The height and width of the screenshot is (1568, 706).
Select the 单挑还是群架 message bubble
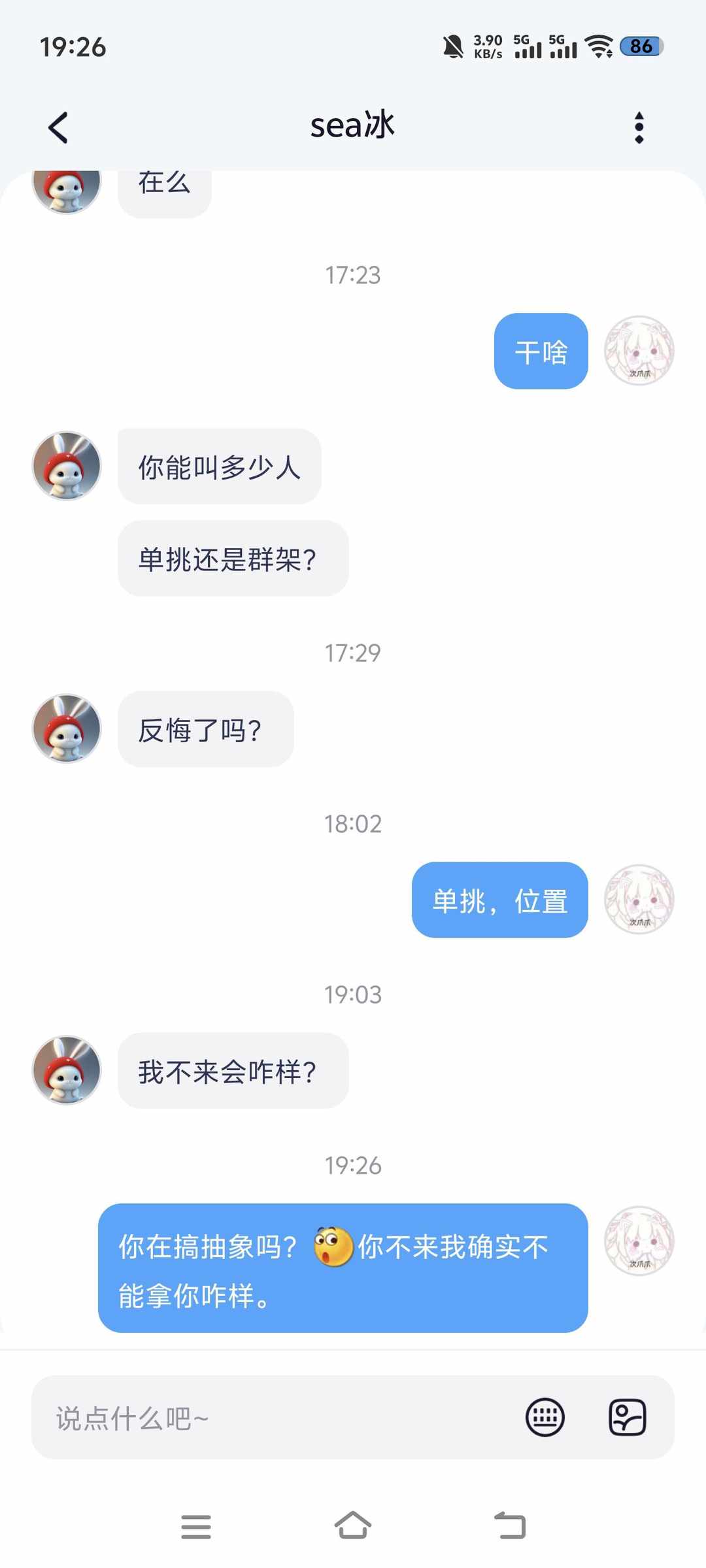[233, 559]
